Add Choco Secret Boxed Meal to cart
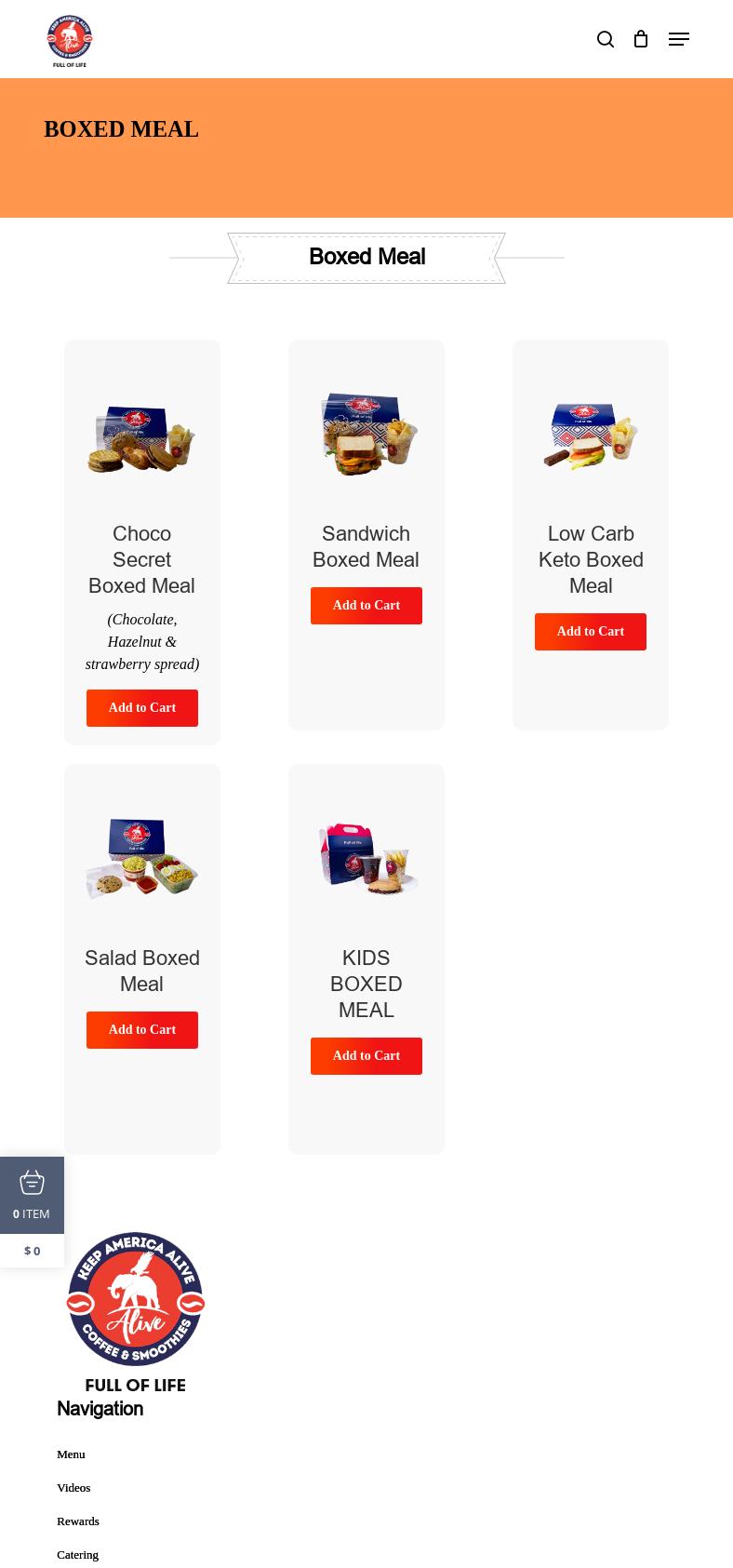This screenshot has width=733, height=1568. [x=142, y=708]
